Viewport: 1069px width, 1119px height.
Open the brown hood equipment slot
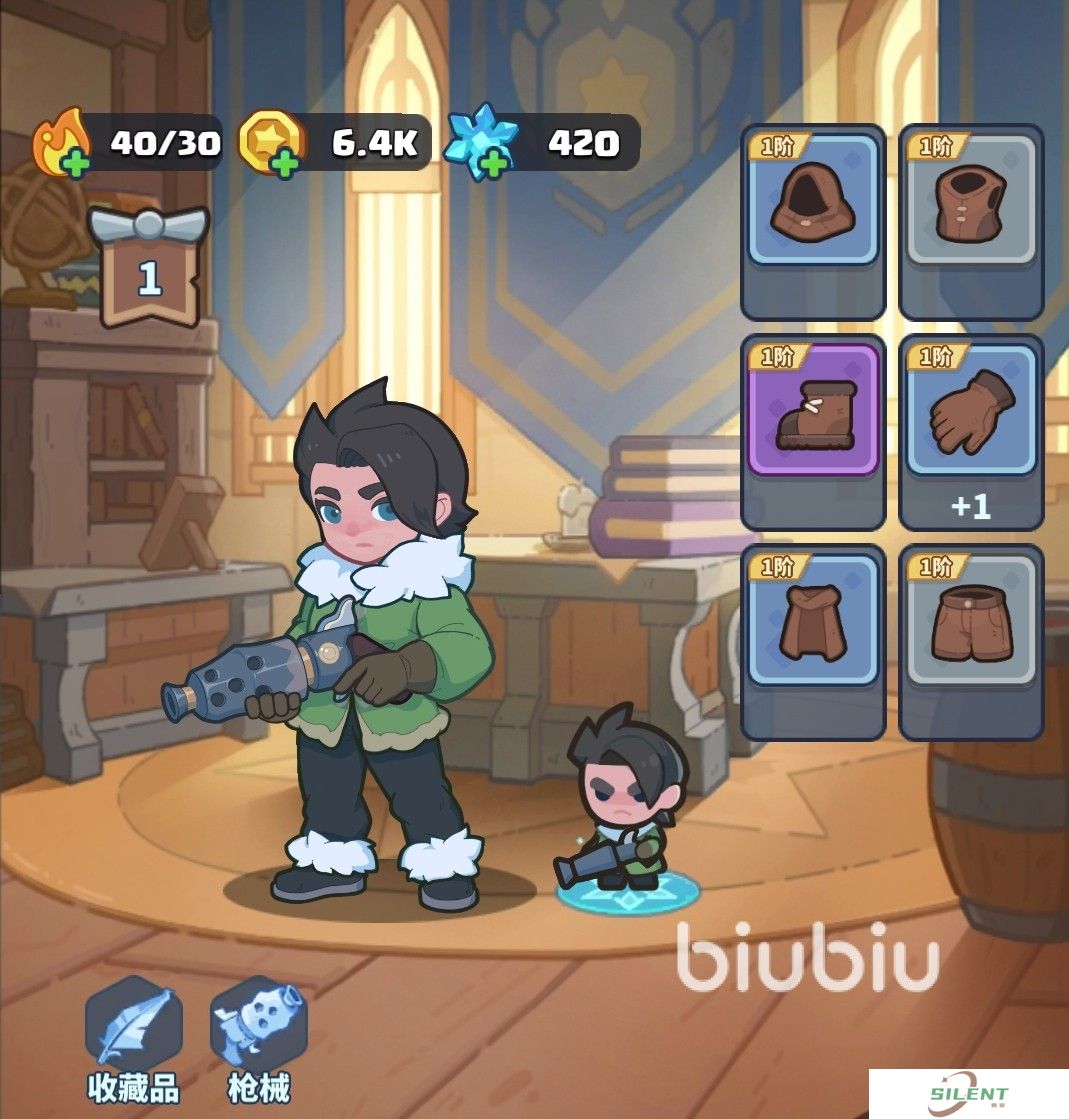click(813, 200)
